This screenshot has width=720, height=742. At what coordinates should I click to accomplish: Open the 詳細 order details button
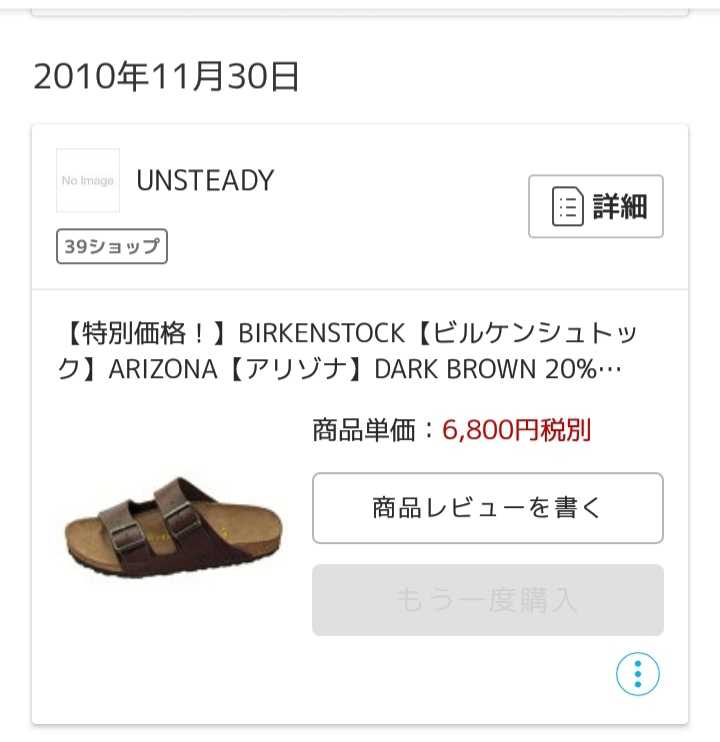click(x=596, y=207)
